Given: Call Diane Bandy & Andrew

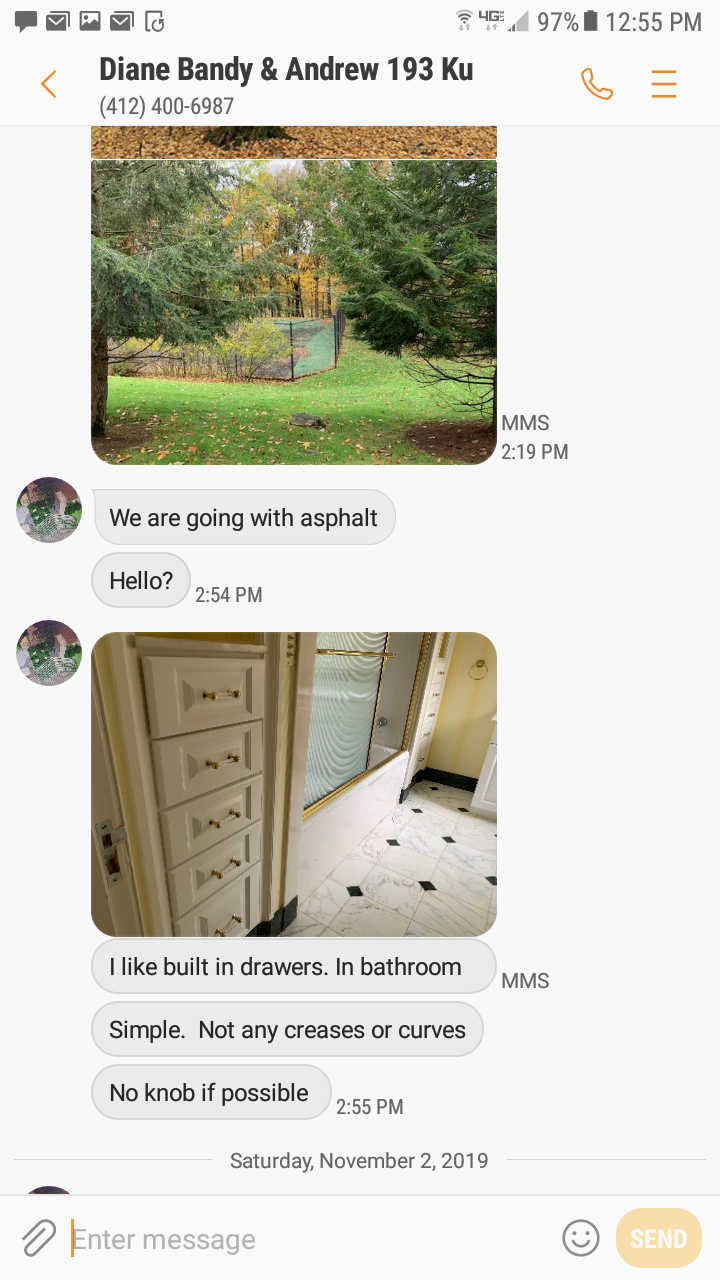Looking at the screenshot, I should click(596, 84).
